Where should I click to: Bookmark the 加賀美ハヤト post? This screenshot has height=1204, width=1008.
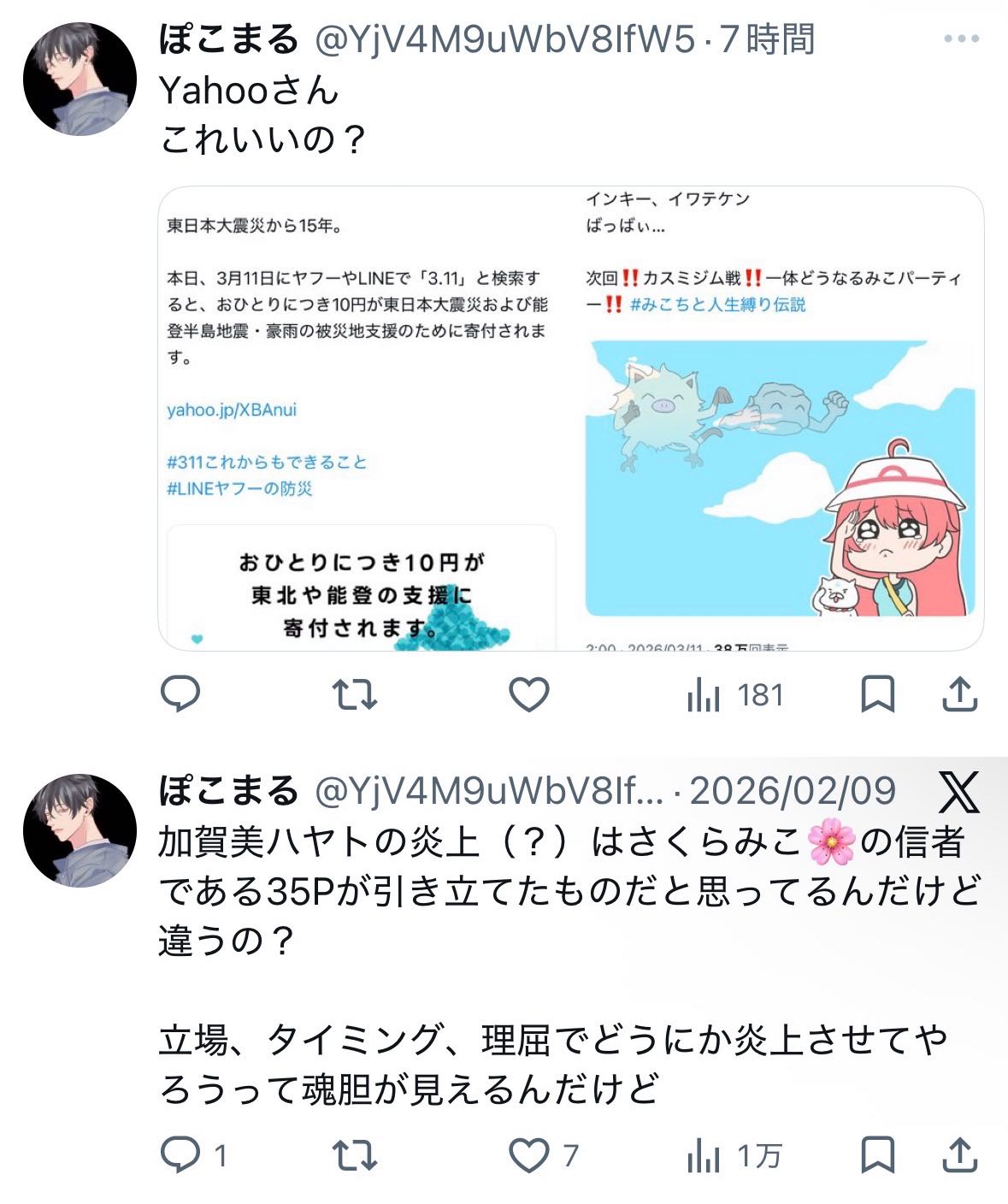coord(877,1156)
